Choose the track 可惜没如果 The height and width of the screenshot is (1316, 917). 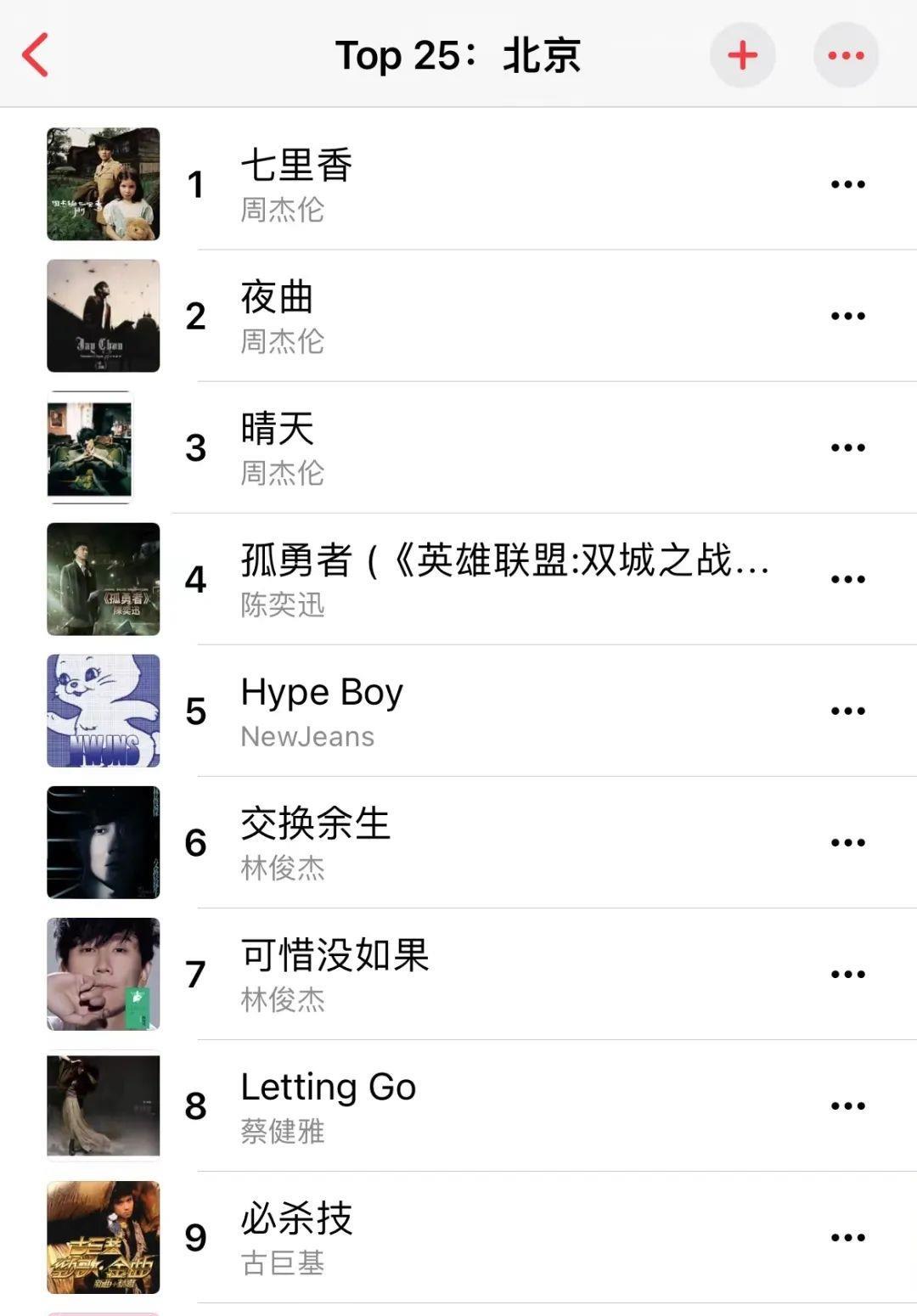335,956
